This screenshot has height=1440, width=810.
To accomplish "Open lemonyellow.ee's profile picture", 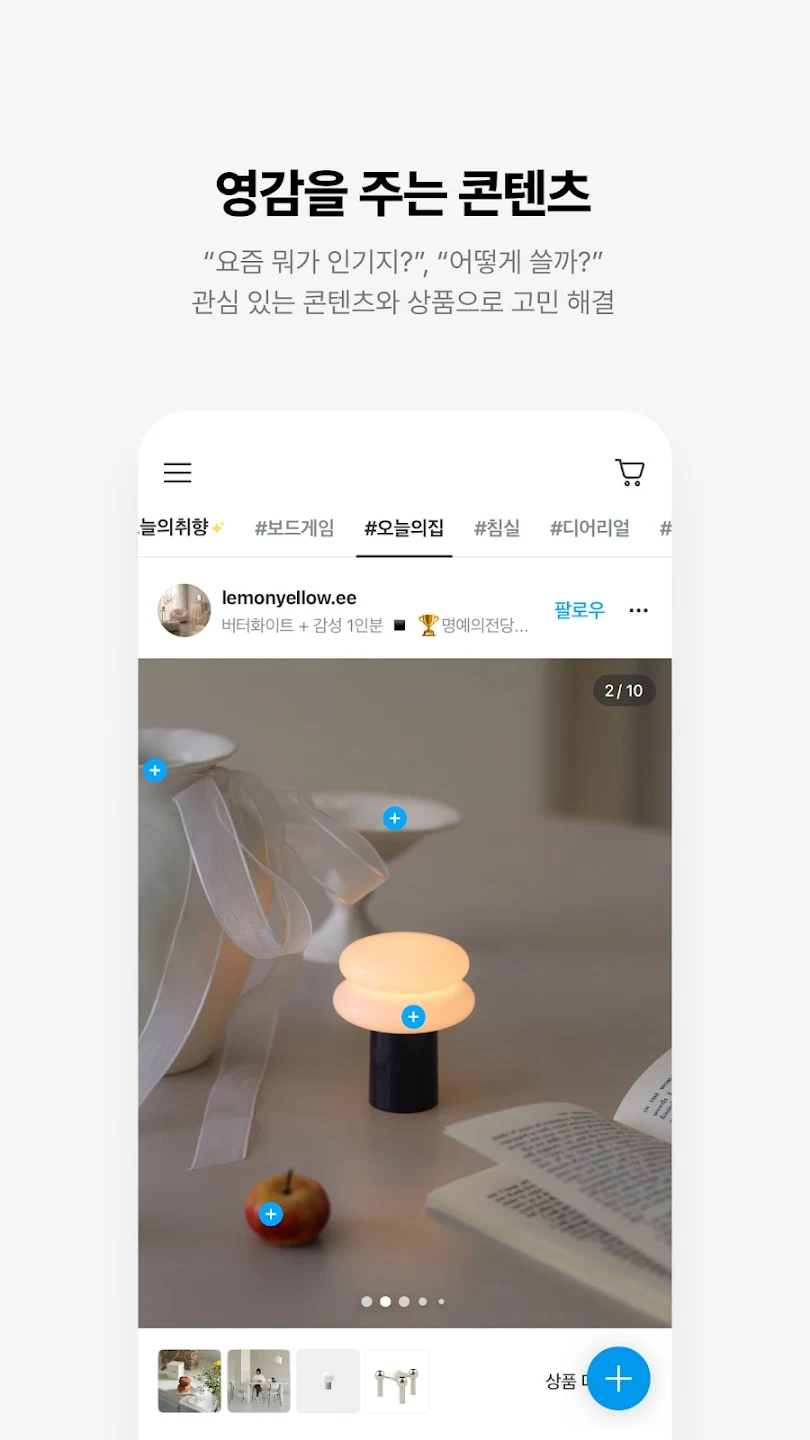I will 183,609.
